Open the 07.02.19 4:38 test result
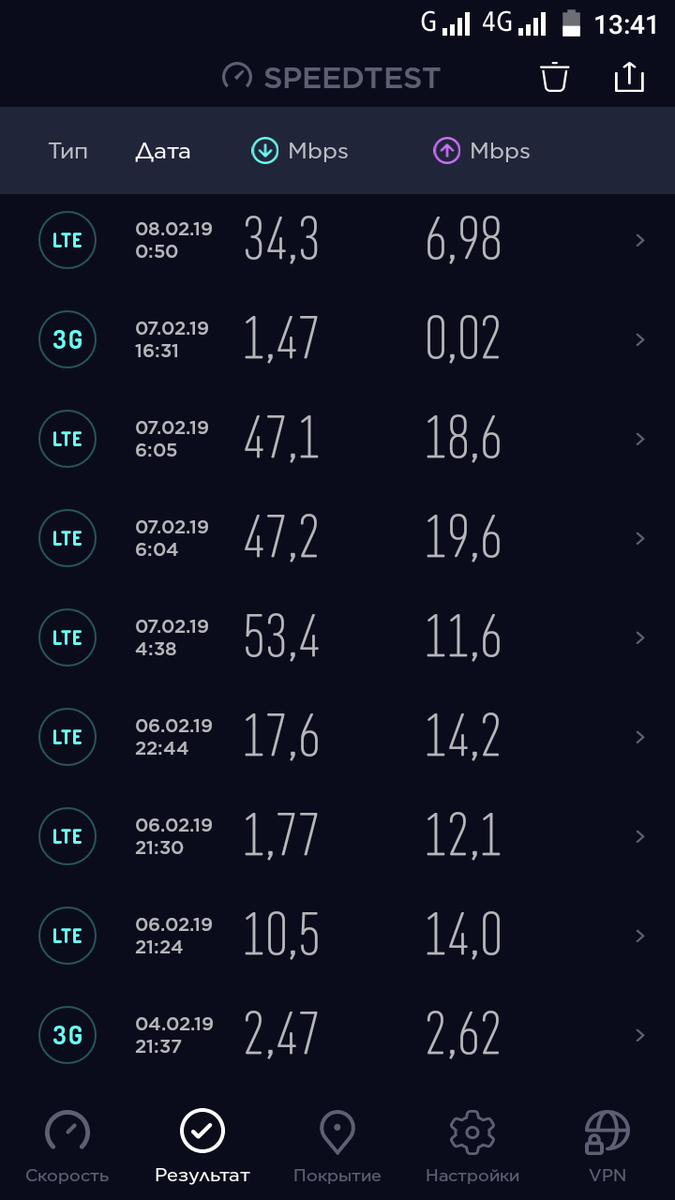This screenshot has width=675, height=1200. (x=340, y=638)
